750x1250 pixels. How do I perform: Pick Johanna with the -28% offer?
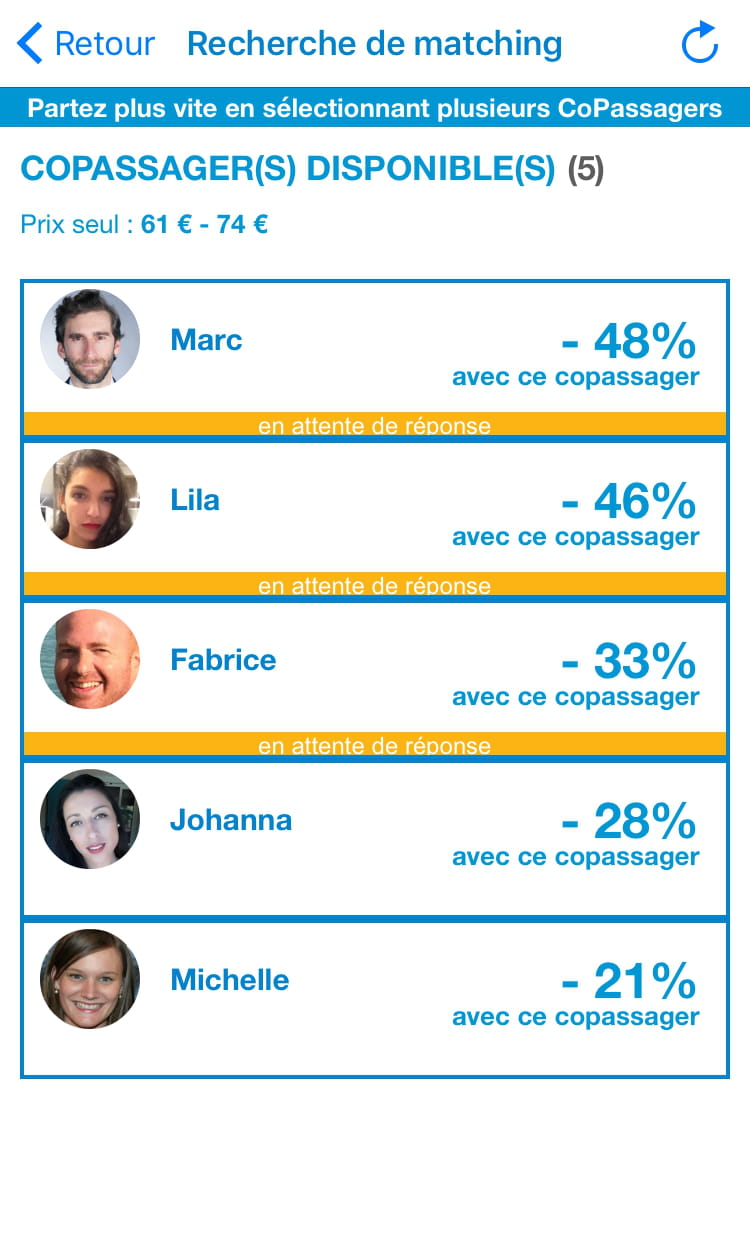click(x=375, y=839)
